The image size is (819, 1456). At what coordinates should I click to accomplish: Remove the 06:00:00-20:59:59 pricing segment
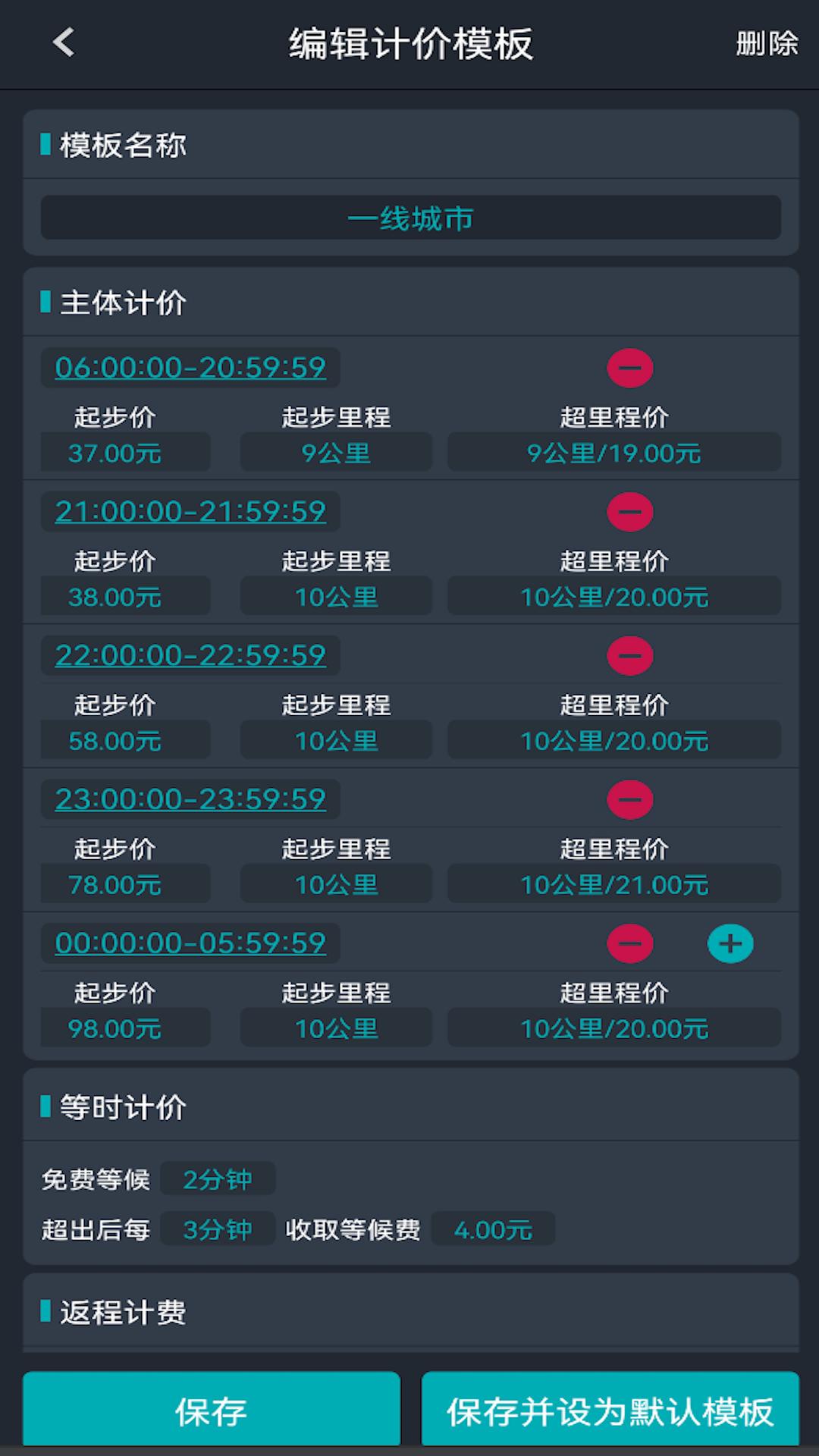629,366
